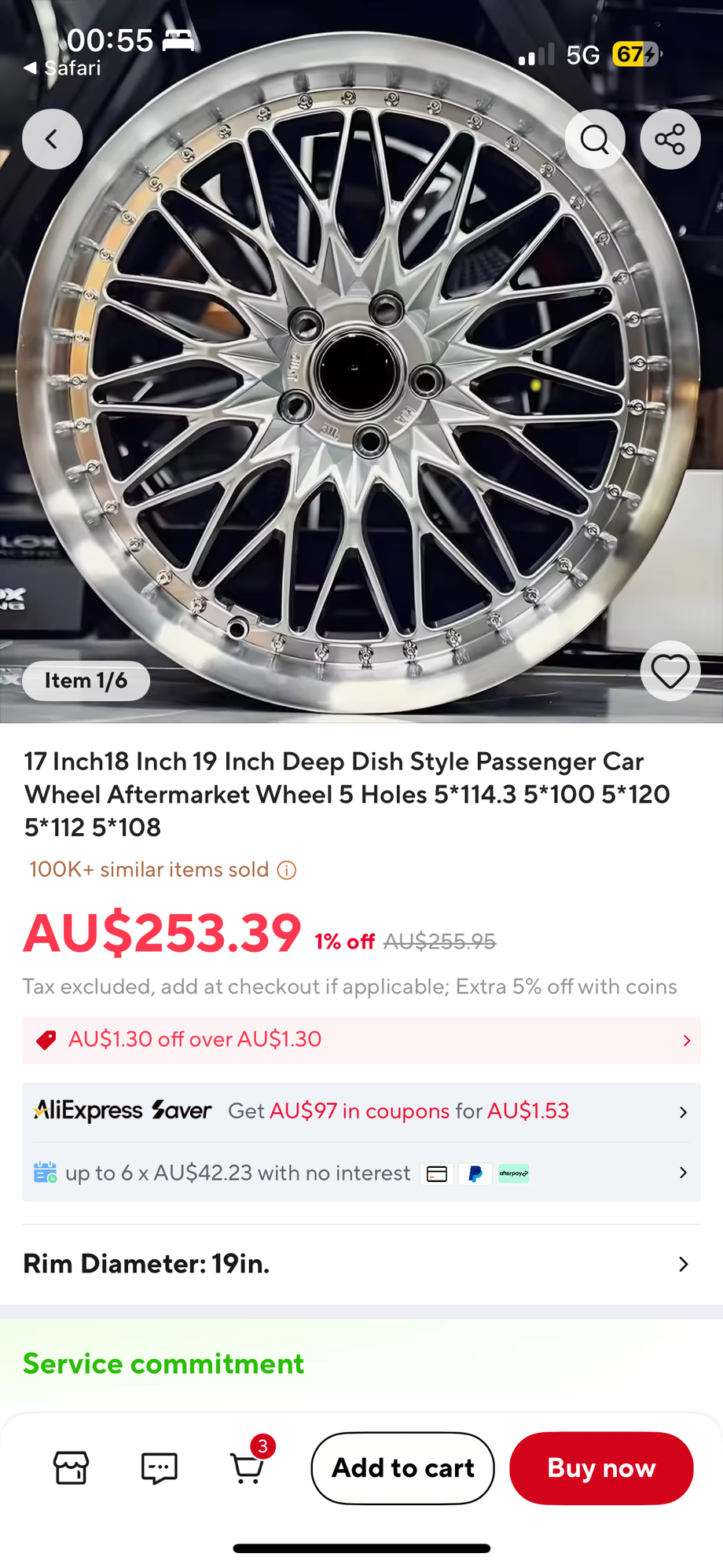Tap Buy now to purchase
This screenshot has height=1568, width=723.
tap(601, 1467)
